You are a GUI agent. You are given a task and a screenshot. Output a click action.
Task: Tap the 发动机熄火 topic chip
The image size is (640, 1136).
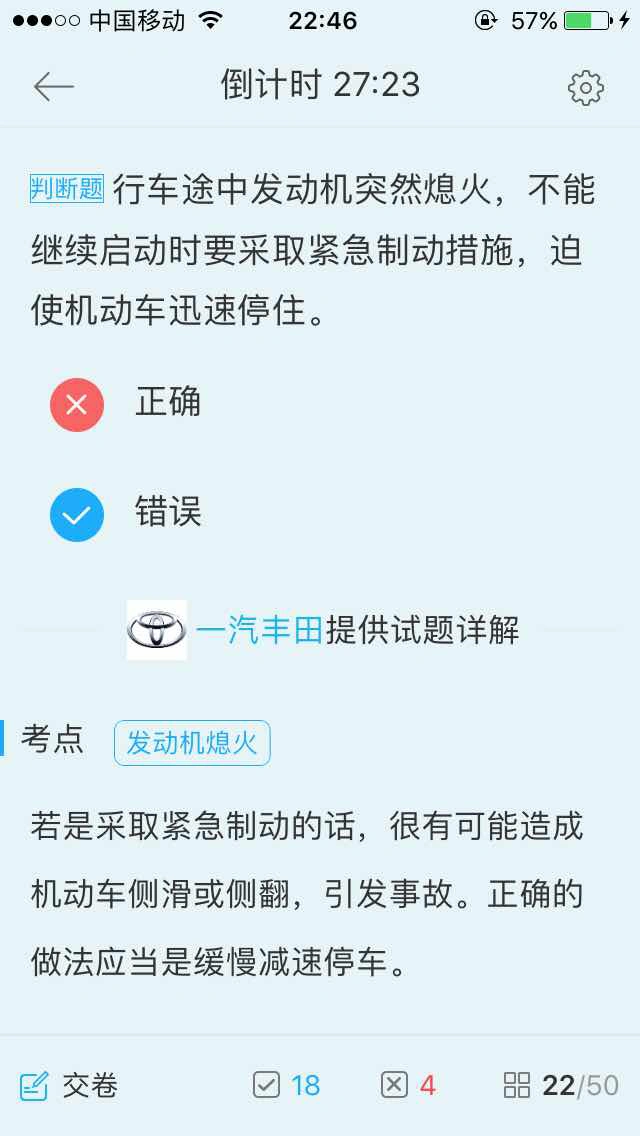point(192,744)
